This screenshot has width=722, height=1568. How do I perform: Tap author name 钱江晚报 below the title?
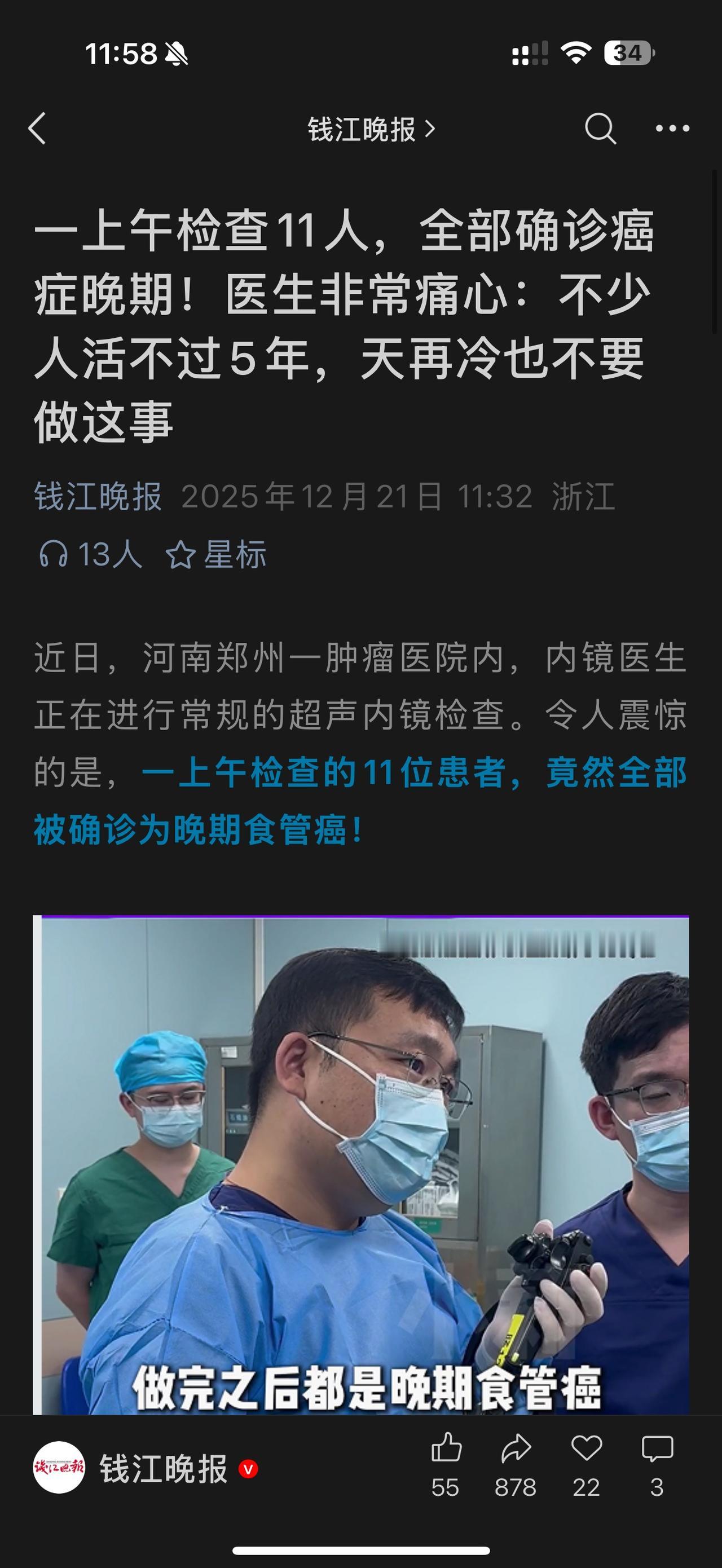pyautogui.click(x=98, y=497)
